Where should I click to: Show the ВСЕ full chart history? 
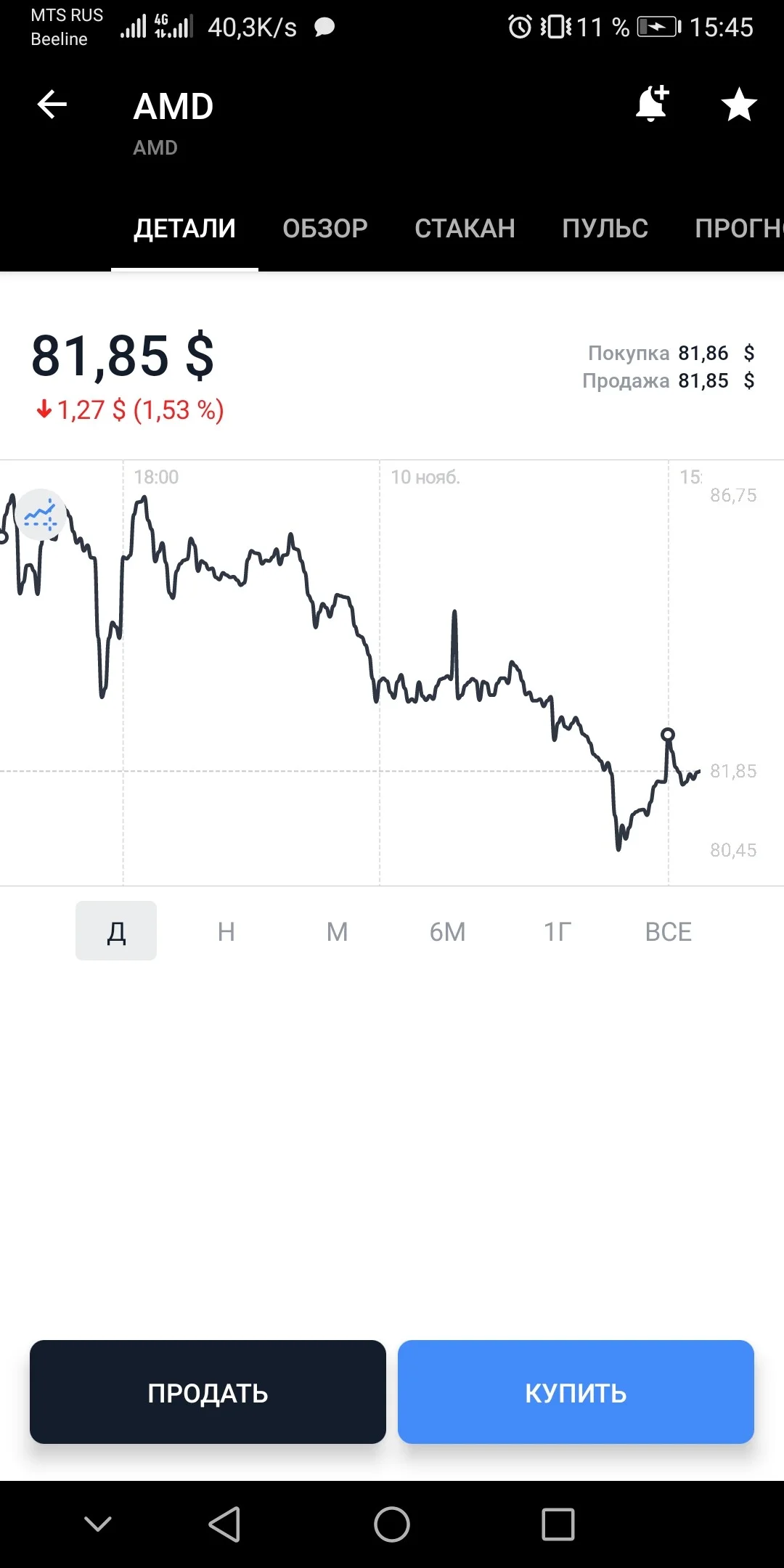pyautogui.click(x=668, y=931)
